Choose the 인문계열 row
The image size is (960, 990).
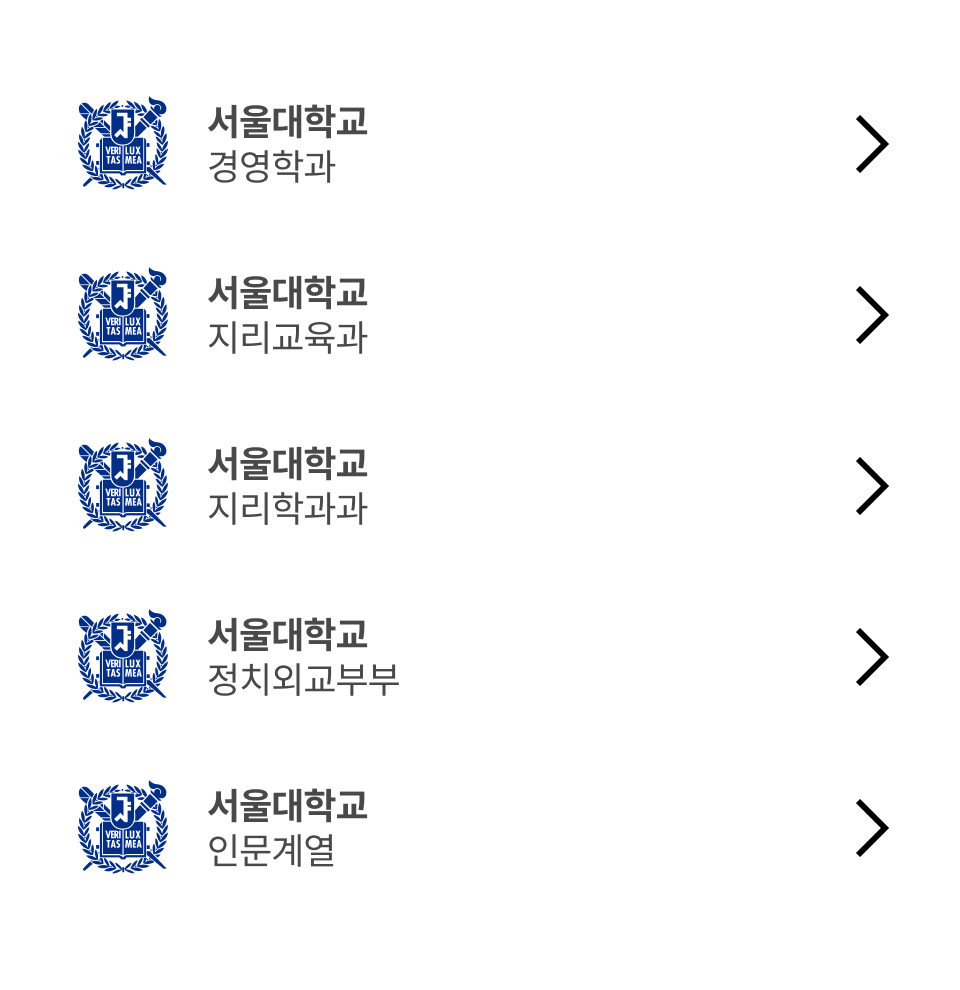pos(480,828)
